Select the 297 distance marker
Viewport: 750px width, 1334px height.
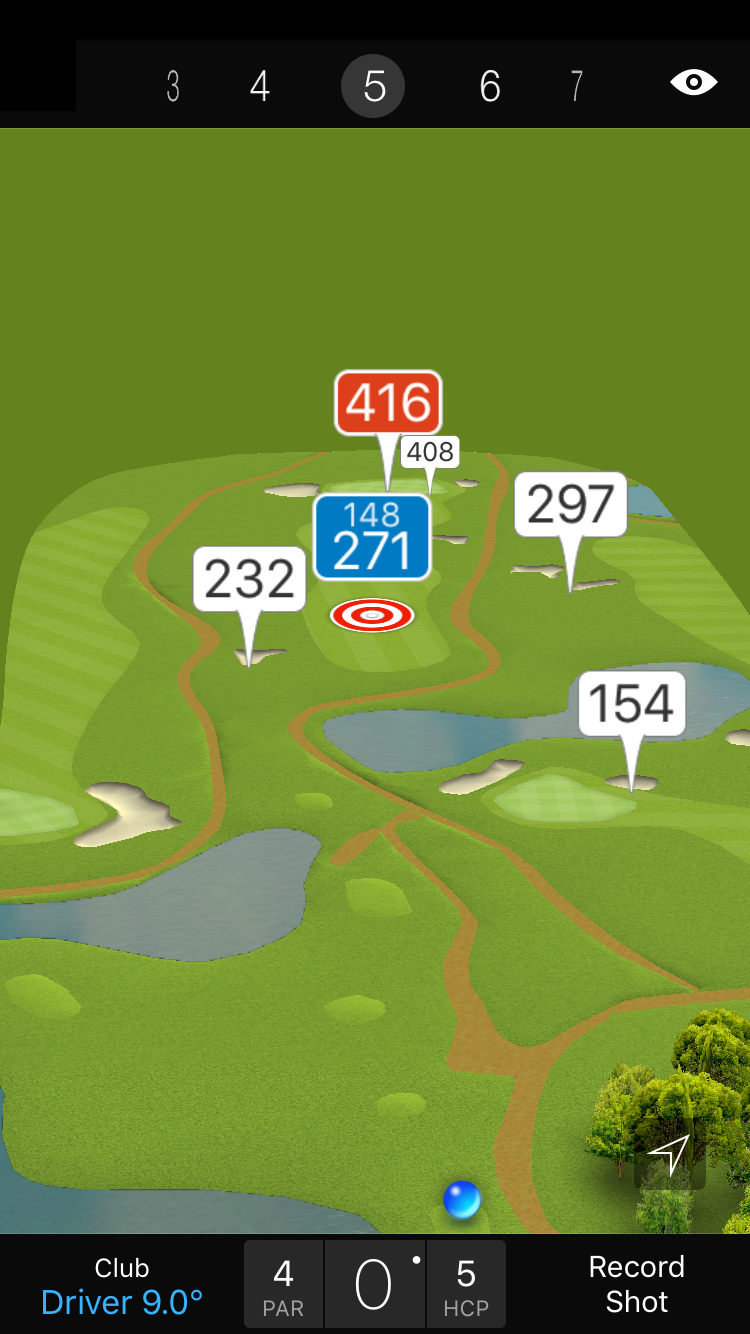click(x=570, y=505)
